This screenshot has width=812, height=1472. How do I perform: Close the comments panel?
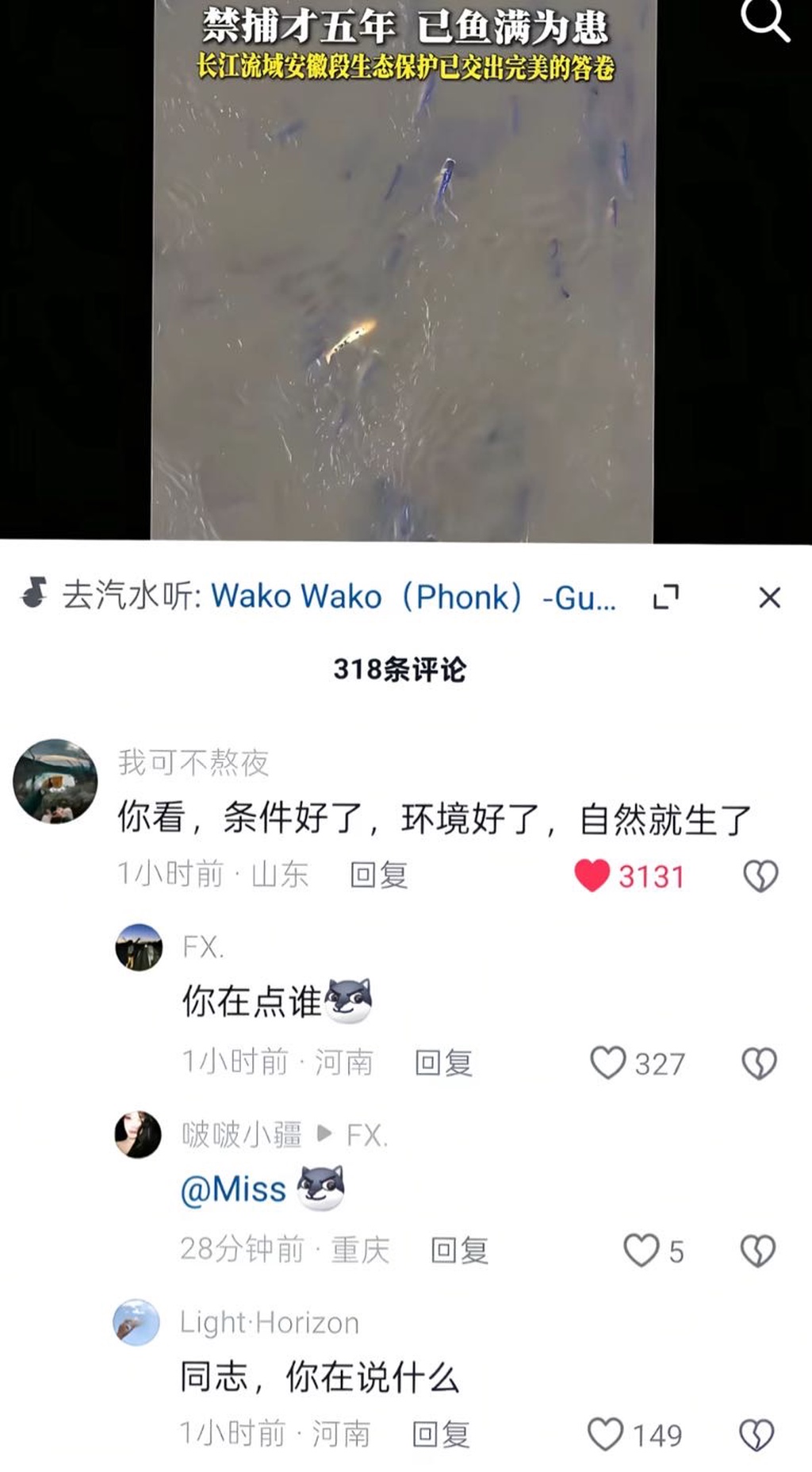(769, 597)
